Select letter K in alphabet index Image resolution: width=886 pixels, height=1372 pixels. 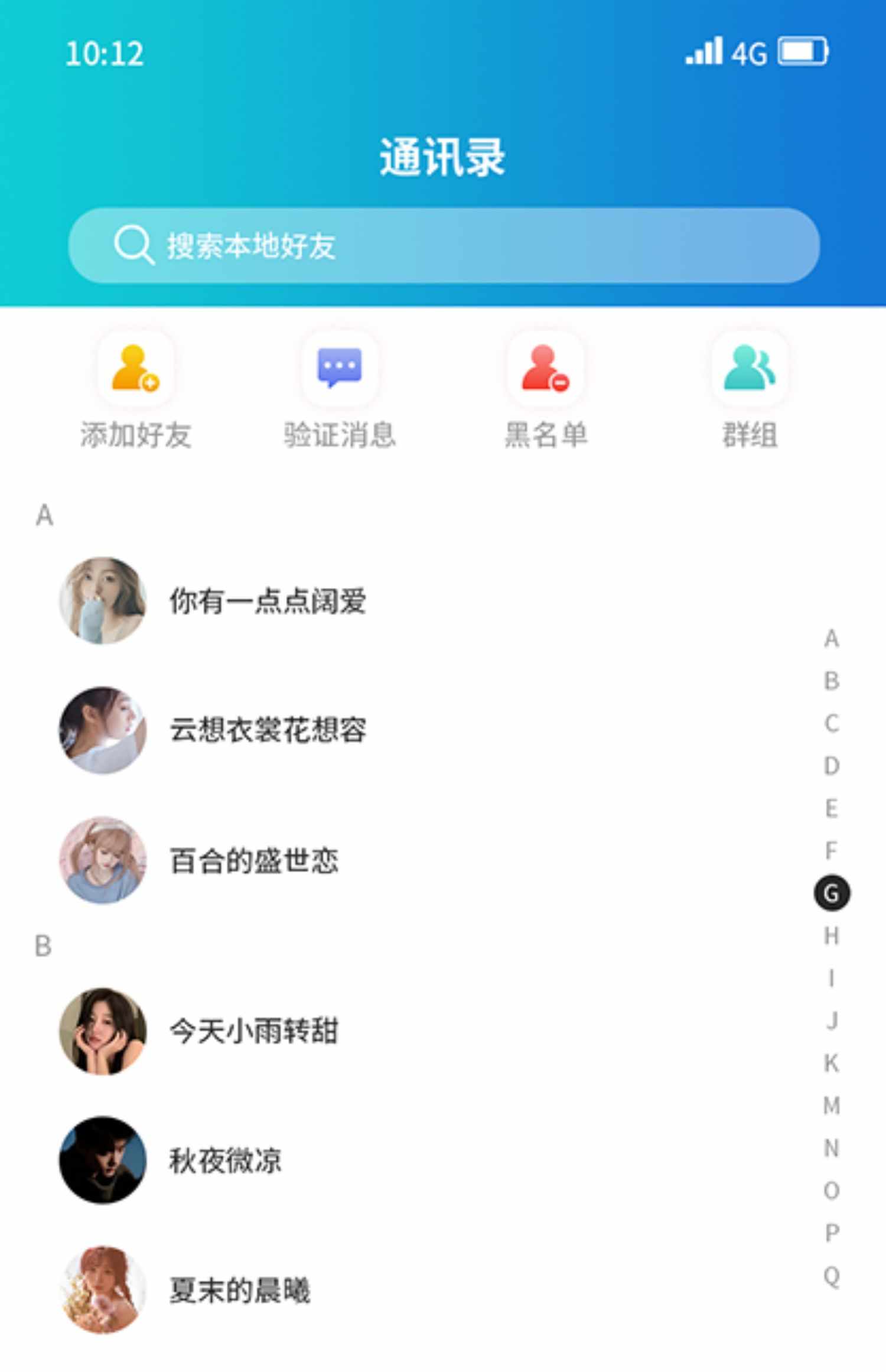pos(832,1062)
